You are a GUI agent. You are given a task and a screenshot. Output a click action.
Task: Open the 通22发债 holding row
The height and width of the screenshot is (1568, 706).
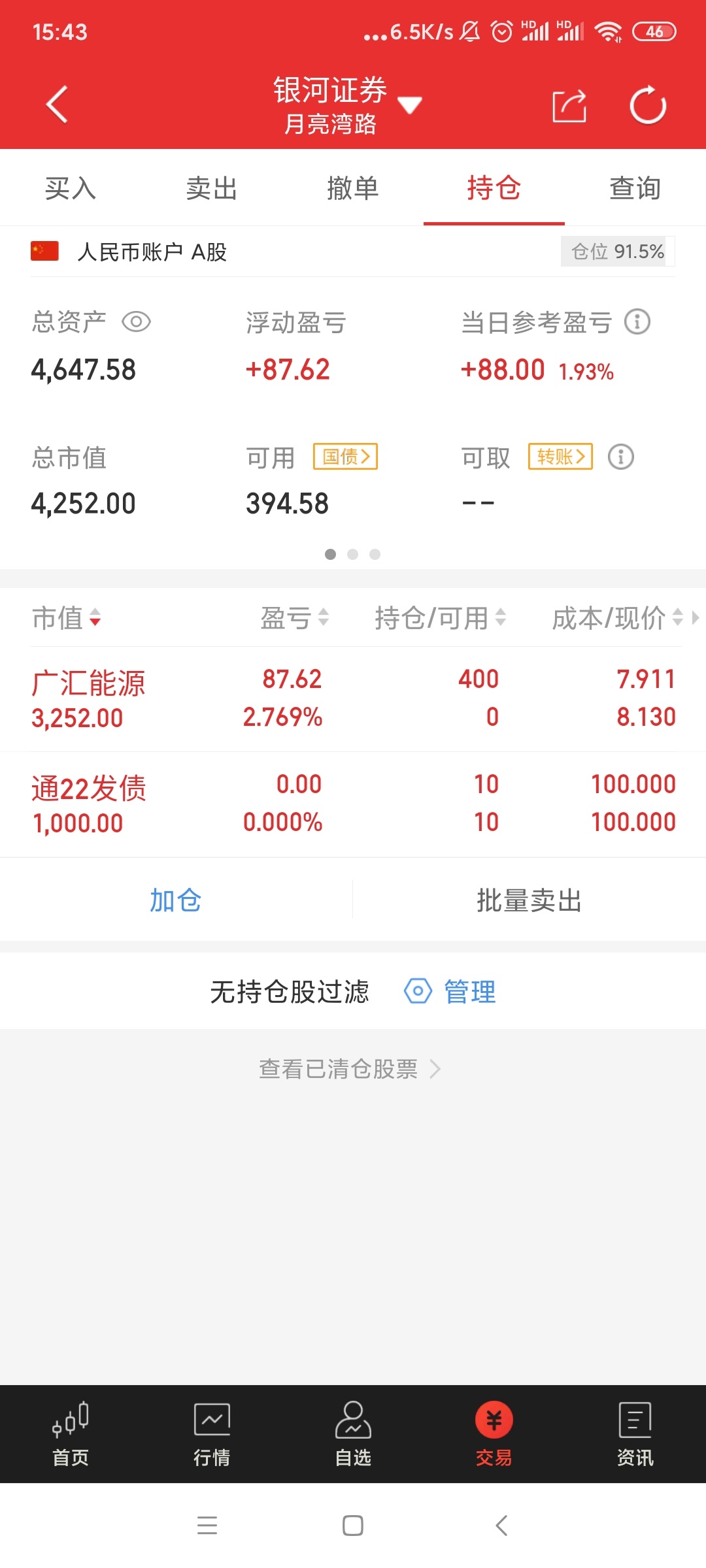353,804
